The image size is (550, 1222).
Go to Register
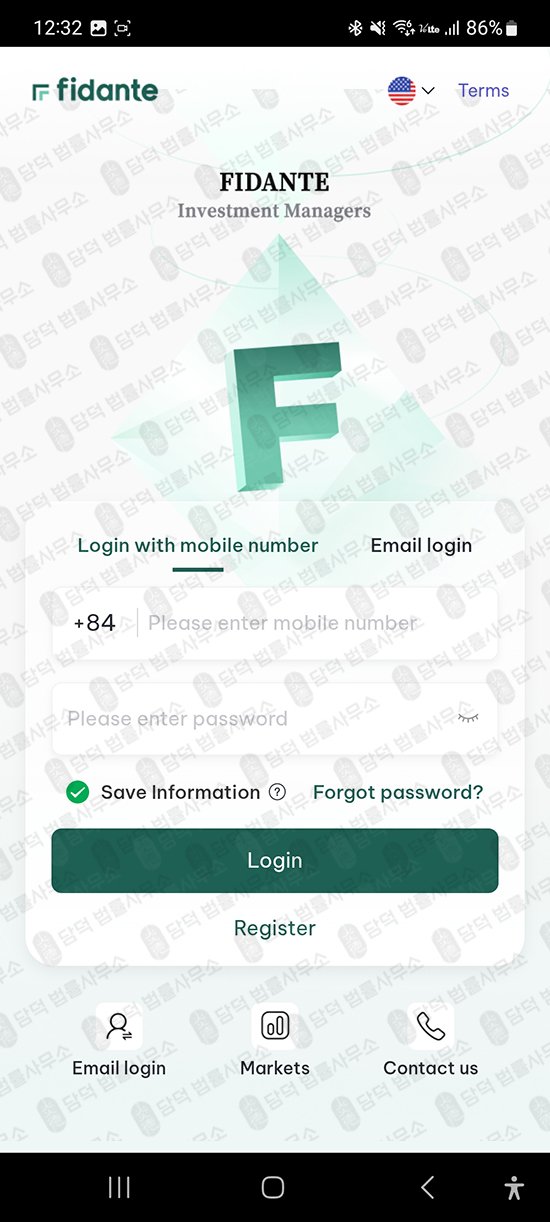coord(275,928)
